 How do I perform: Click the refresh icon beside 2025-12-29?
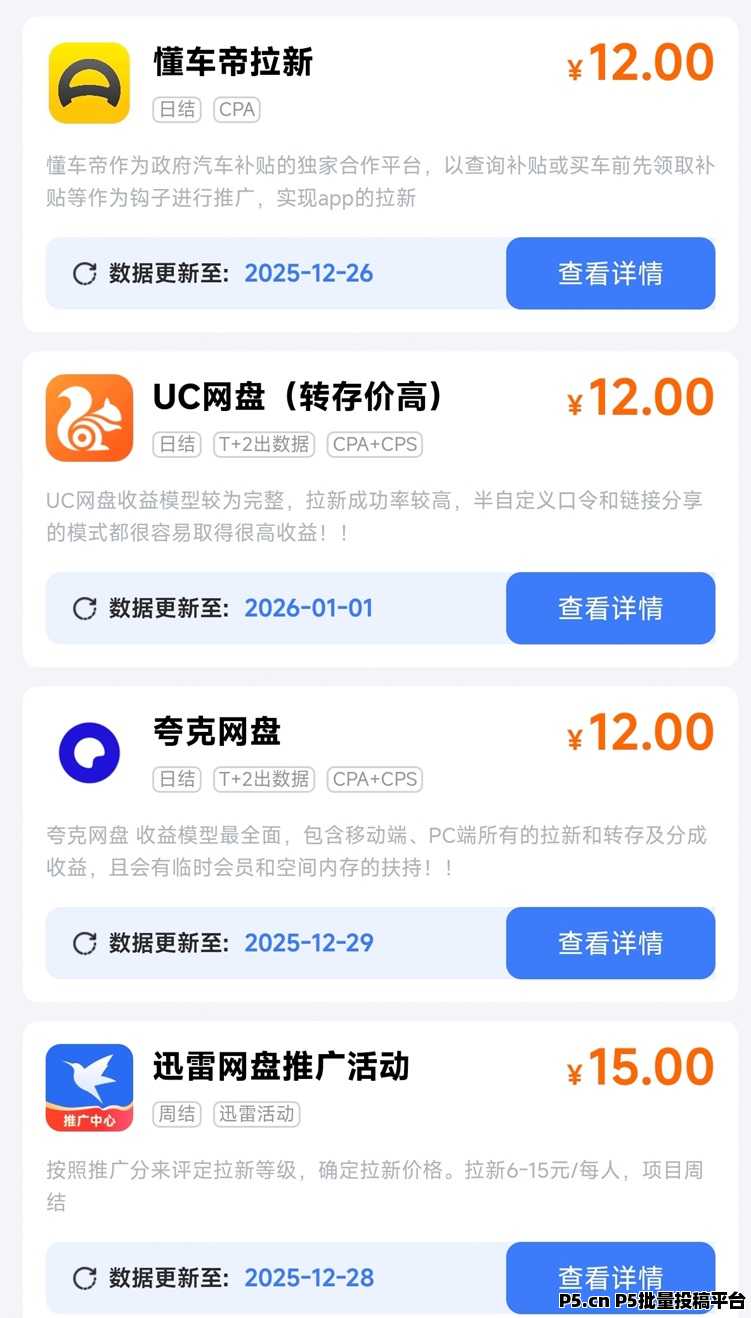(85, 943)
